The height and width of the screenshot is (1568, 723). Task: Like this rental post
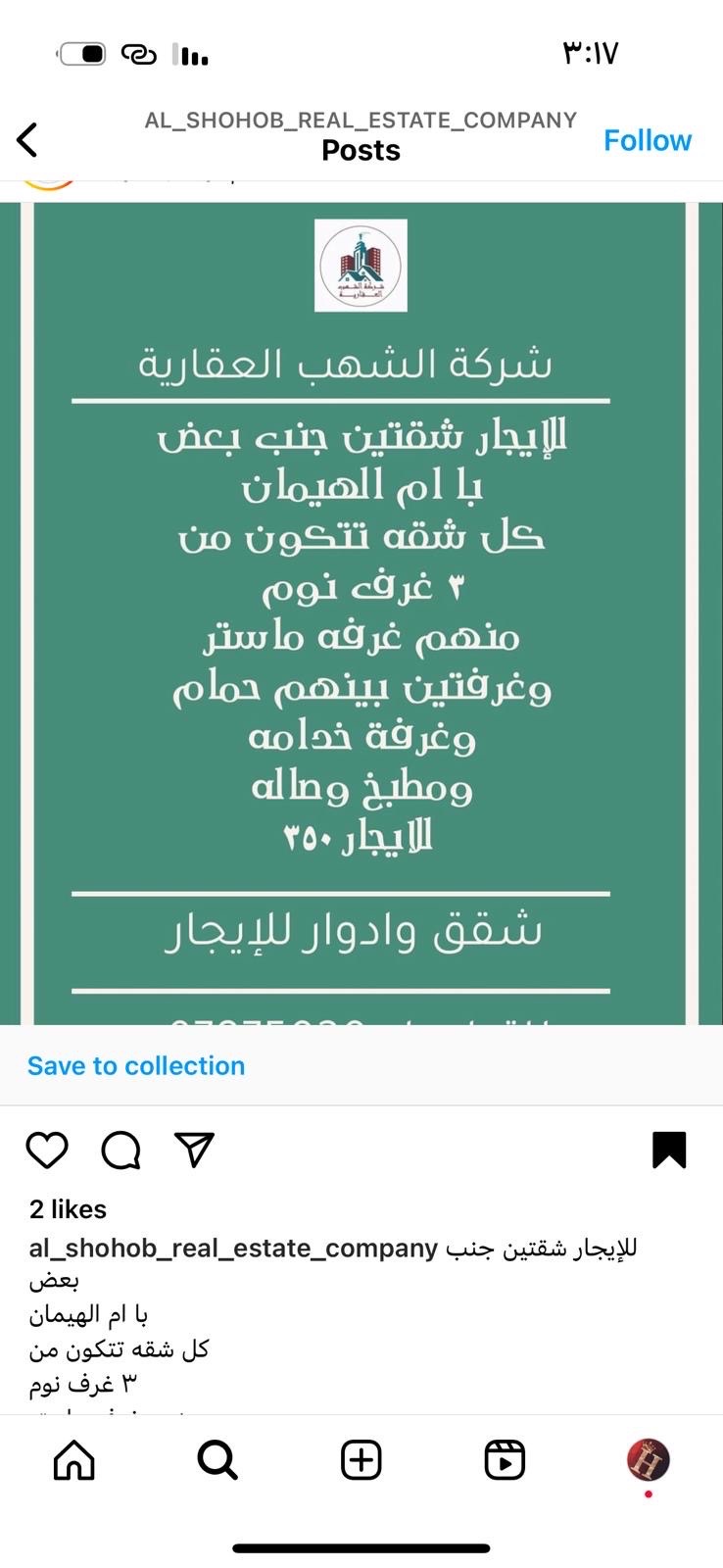click(x=46, y=1150)
